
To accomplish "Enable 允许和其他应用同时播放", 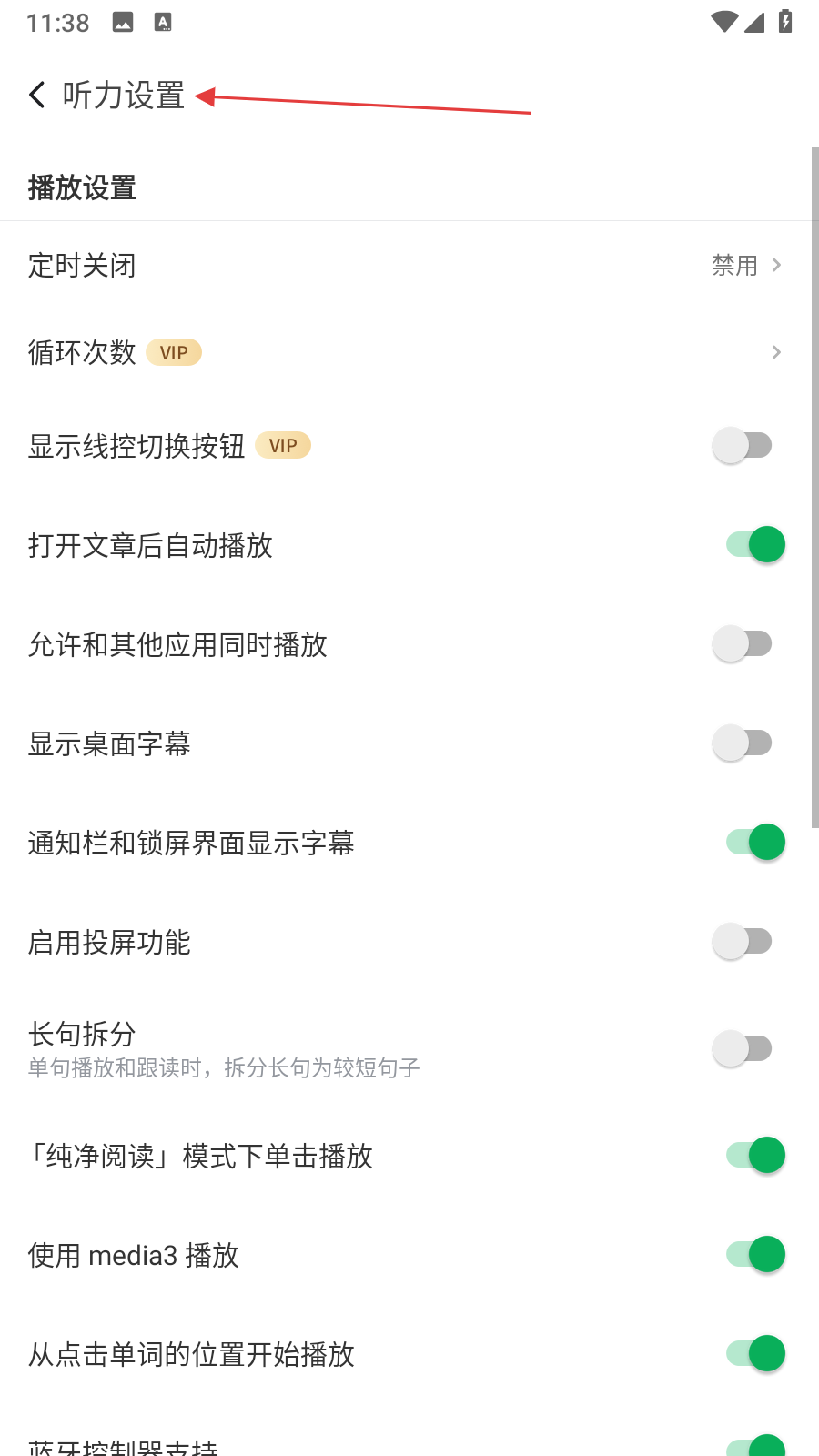I will [x=743, y=644].
